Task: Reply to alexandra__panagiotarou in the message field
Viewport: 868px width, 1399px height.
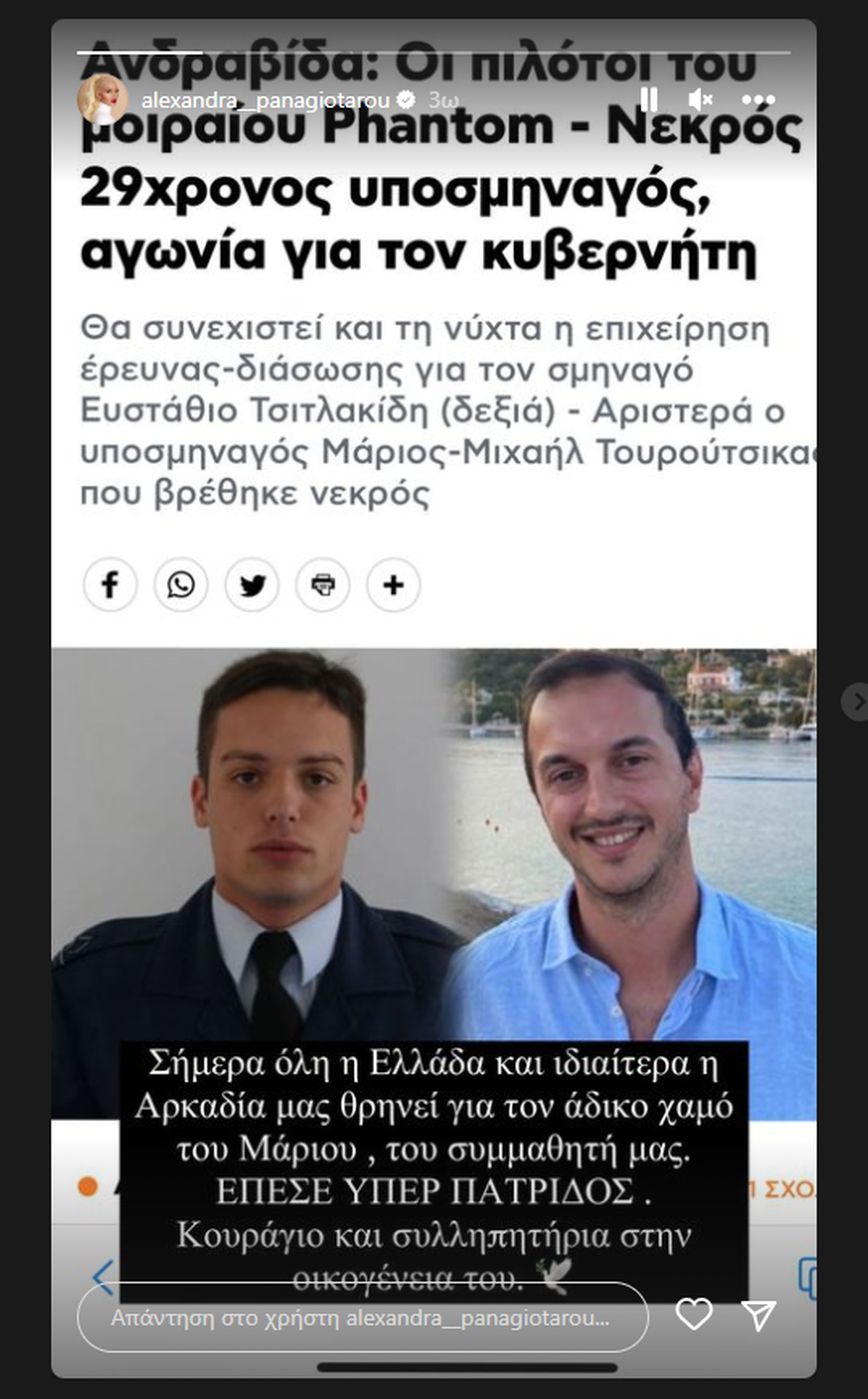Action: click(x=360, y=1317)
